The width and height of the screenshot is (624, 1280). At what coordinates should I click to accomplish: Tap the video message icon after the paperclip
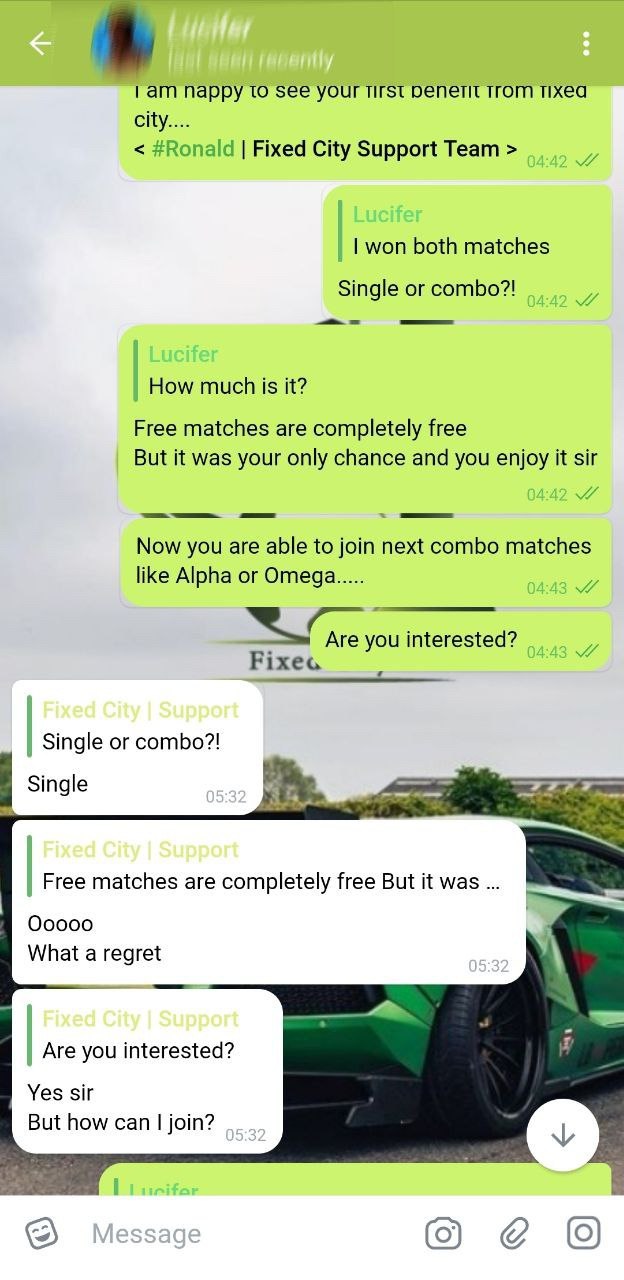[583, 1233]
